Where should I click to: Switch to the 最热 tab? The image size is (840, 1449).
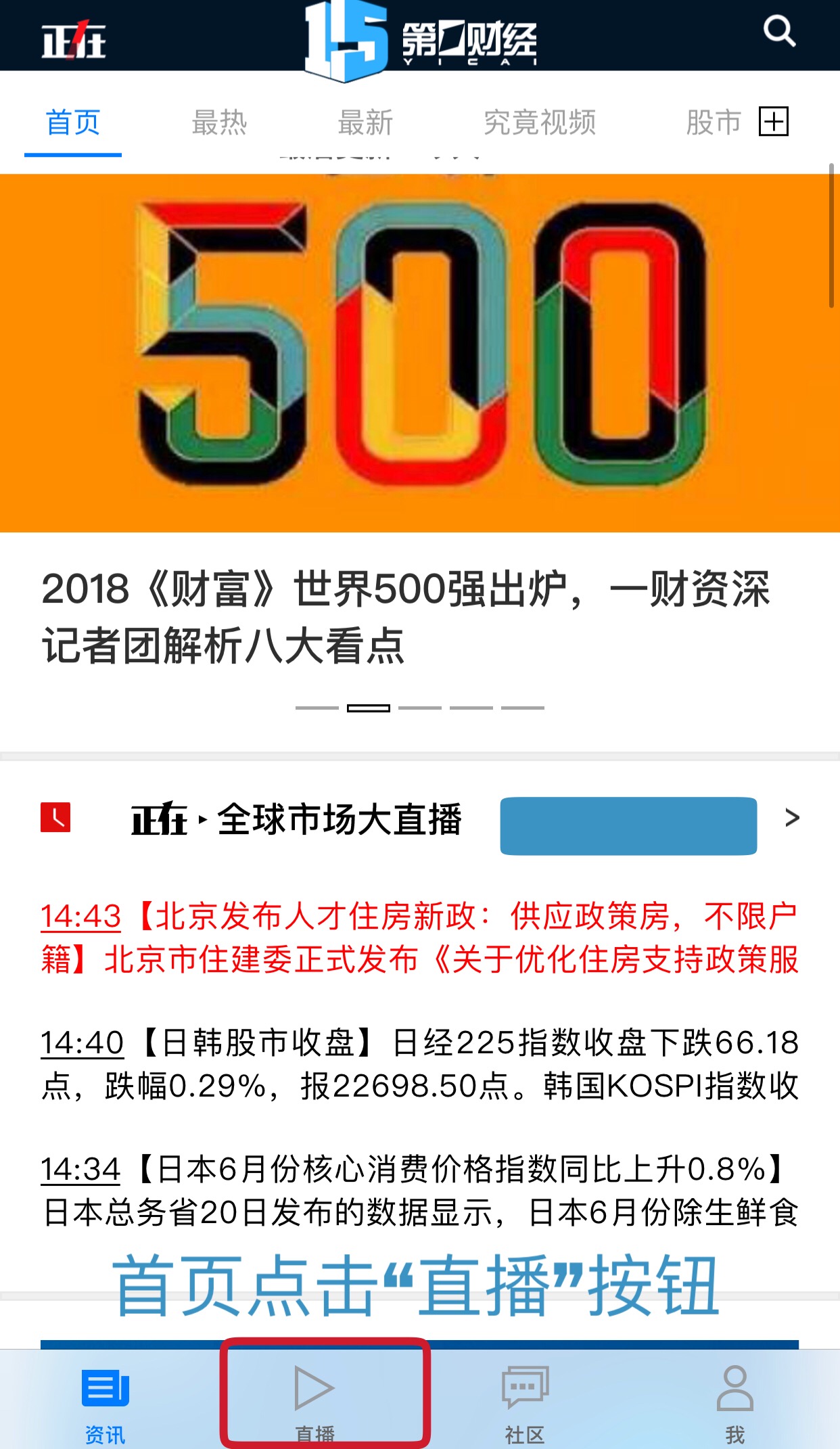(x=219, y=123)
